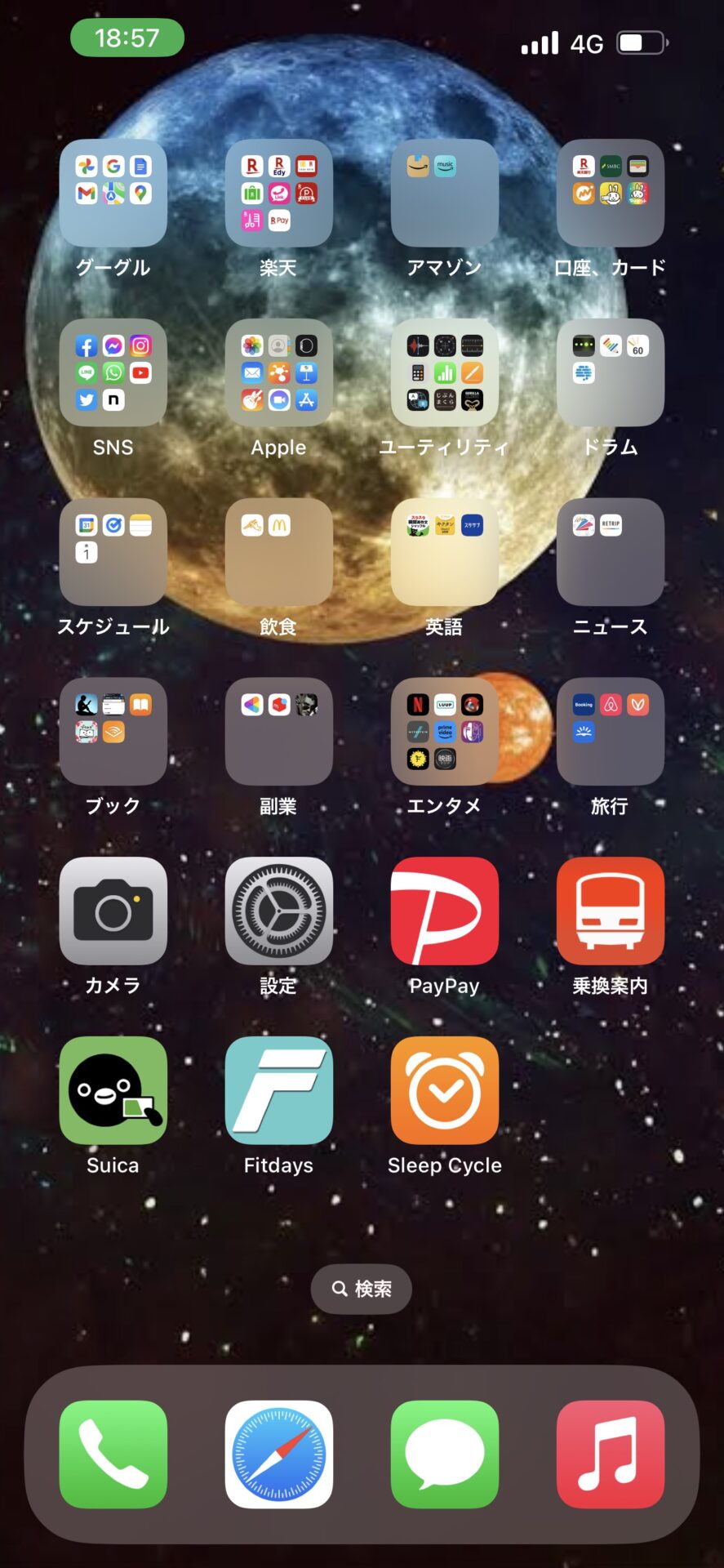Launch Sleep Cycle
724x1568 pixels.
point(445,1091)
